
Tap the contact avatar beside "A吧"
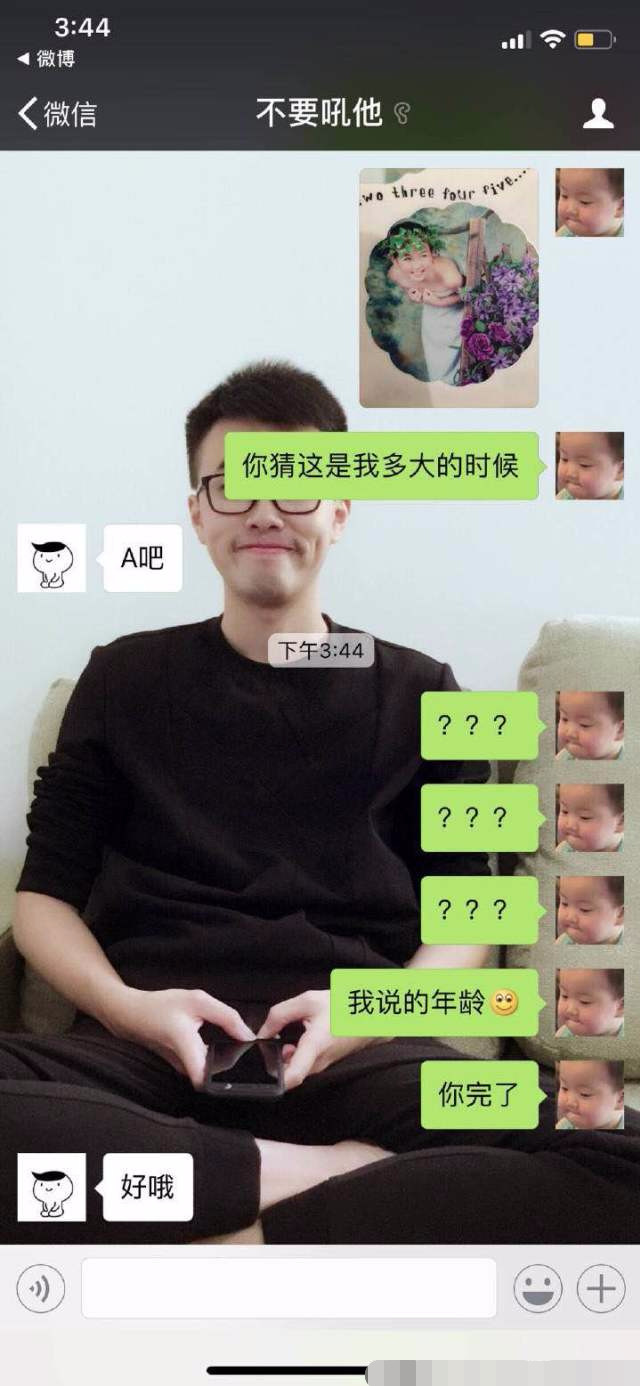tap(52, 558)
